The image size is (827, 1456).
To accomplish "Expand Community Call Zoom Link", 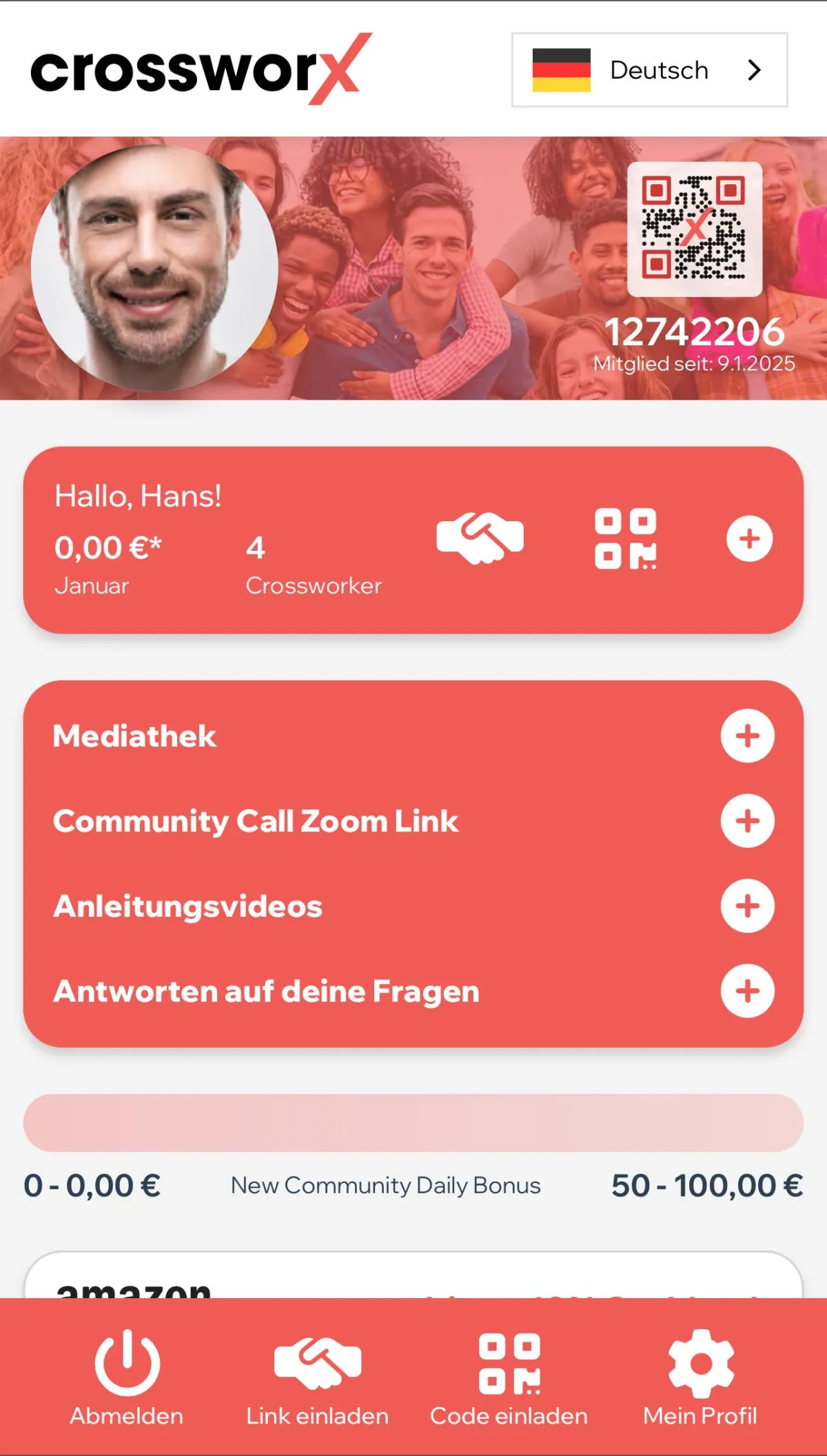I will [x=747, y=820].
